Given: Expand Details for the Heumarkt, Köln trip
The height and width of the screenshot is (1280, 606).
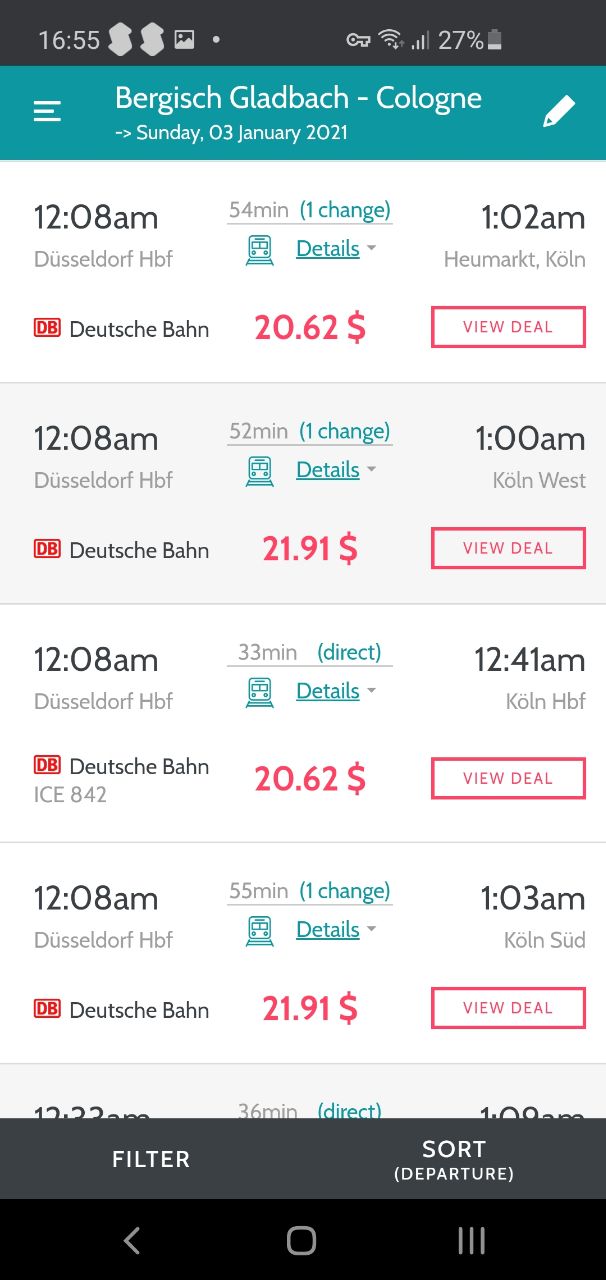Looking at the screenshot, I should [336, 249].
